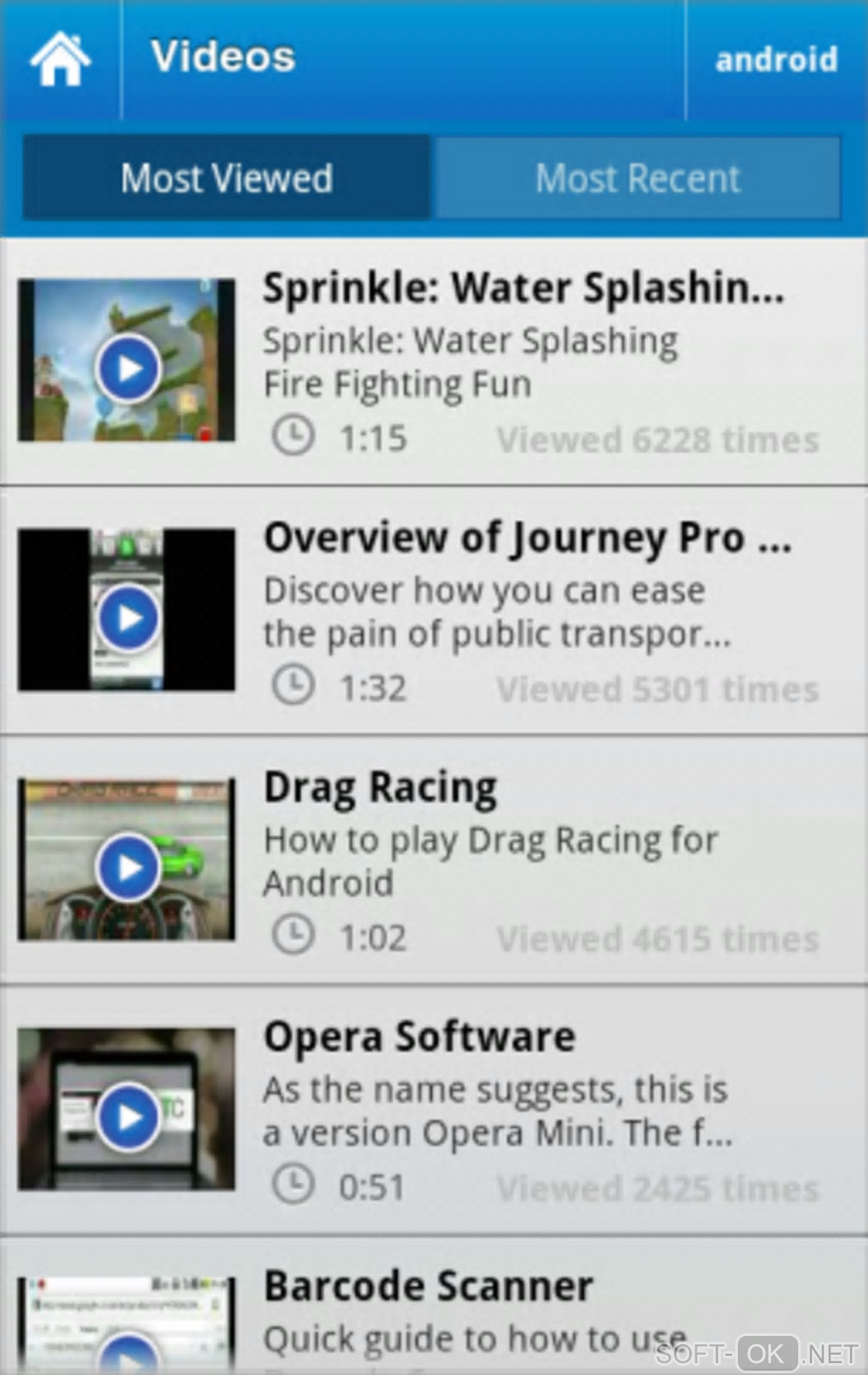
Task: Select the Most Viewed tab
Action: 226,179
